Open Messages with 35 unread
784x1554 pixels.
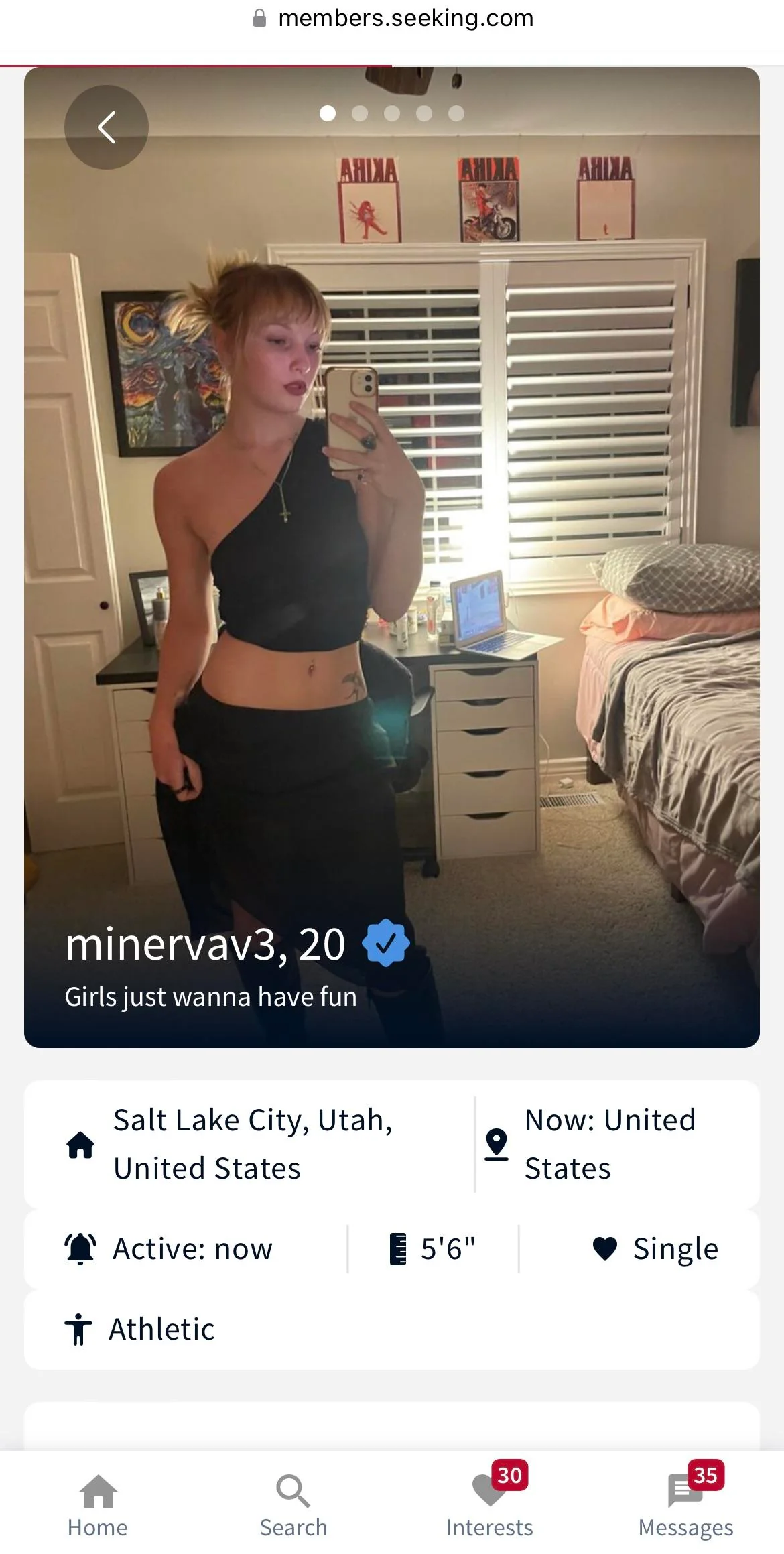685,1502
